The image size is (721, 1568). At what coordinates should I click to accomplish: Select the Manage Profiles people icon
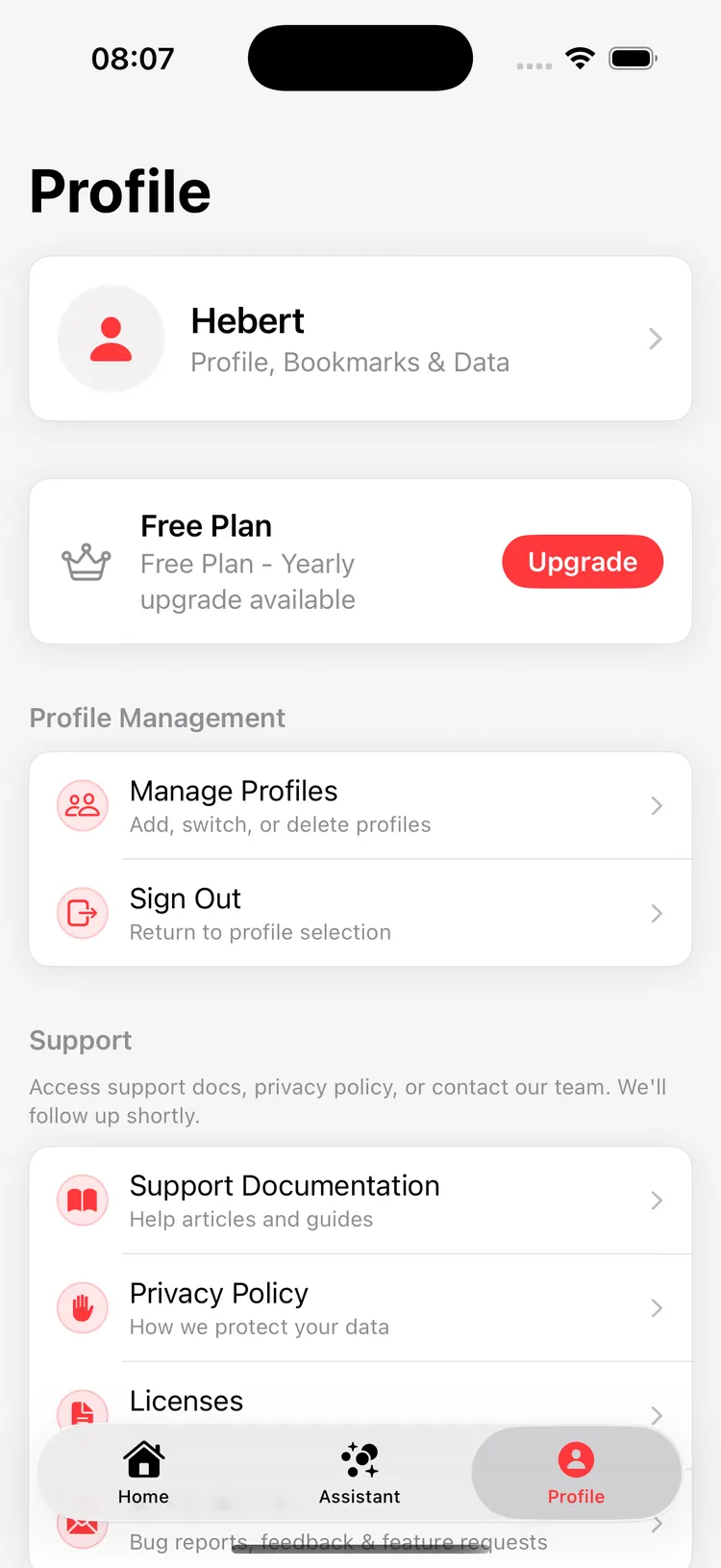pos(83,806)
